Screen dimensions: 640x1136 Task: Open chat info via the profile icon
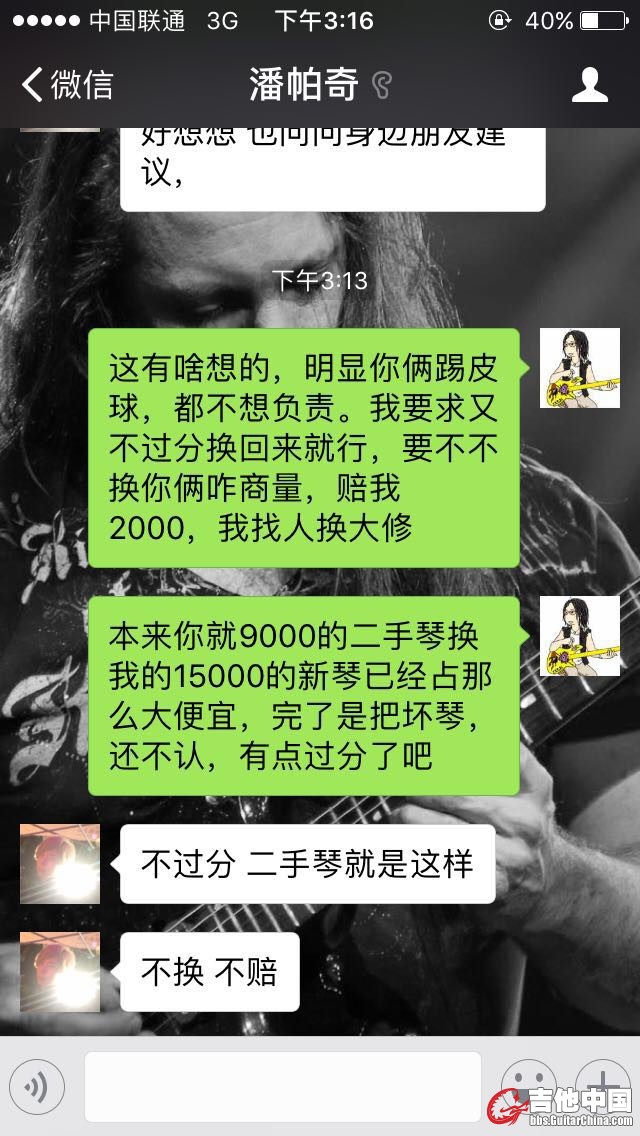click(x=590, y=85)
